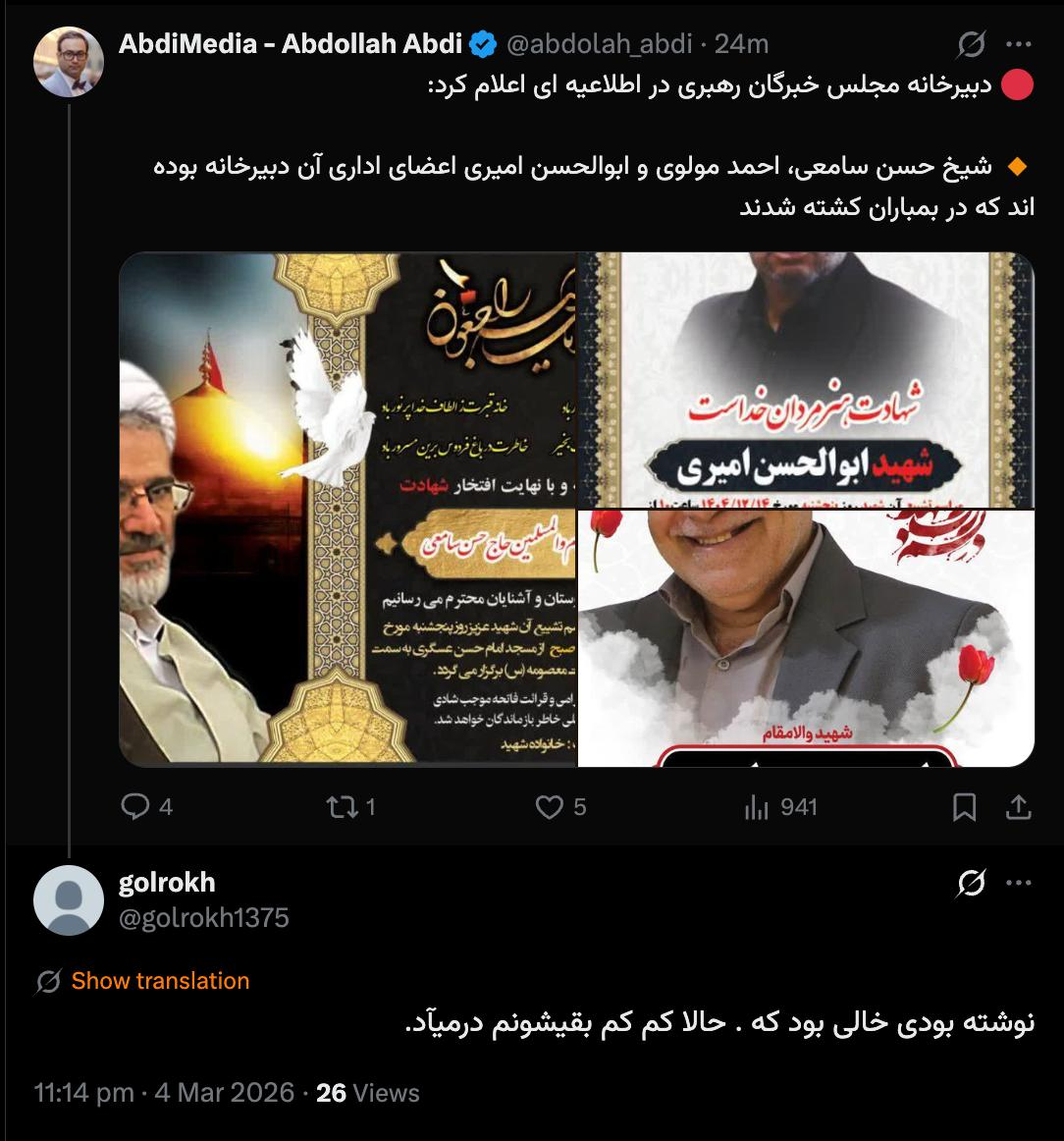Open the top-right memorial image
Screen dimensions: 1064x1141
coord(805,380)
